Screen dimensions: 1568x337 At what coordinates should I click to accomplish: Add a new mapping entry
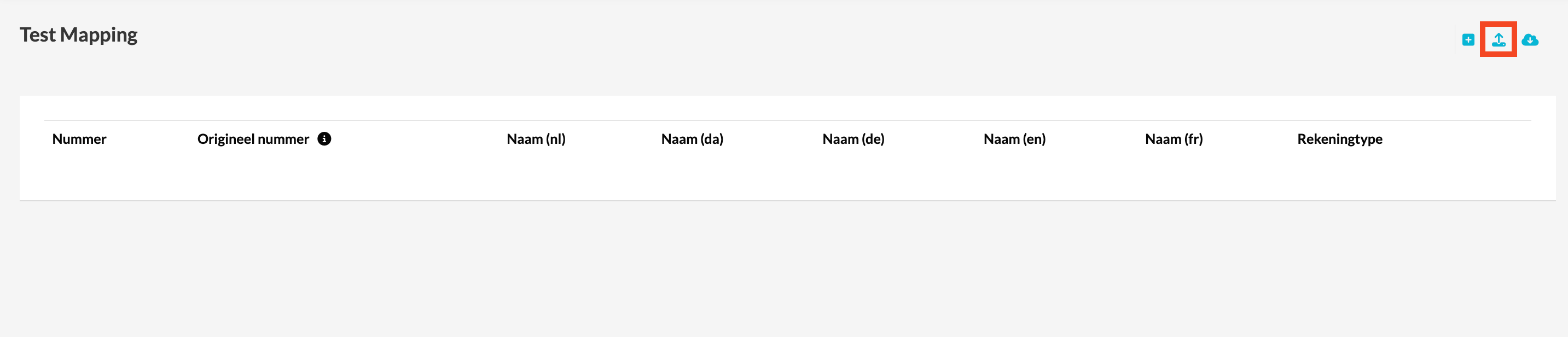point(1468,40)
